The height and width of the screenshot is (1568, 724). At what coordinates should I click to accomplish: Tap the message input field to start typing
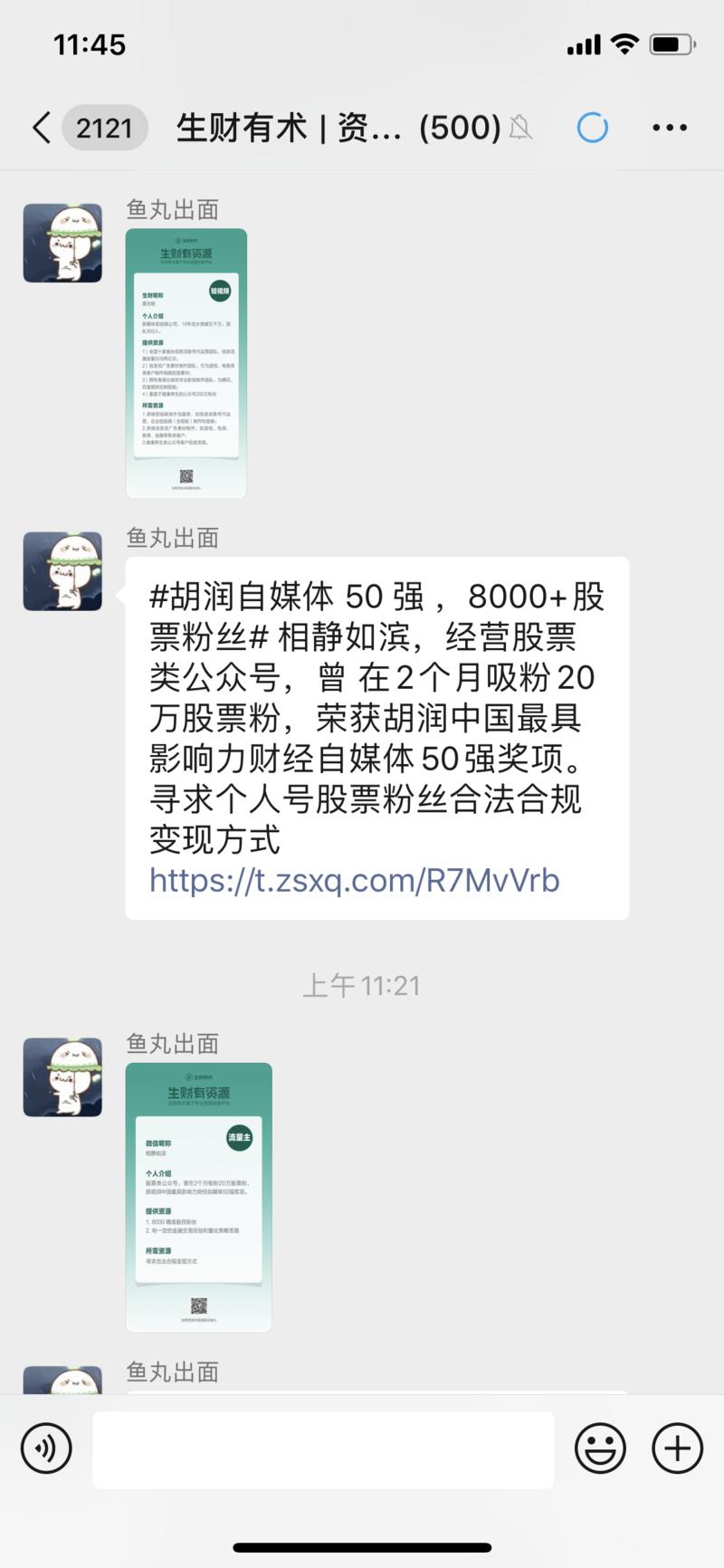click(x=324, y=1448)
